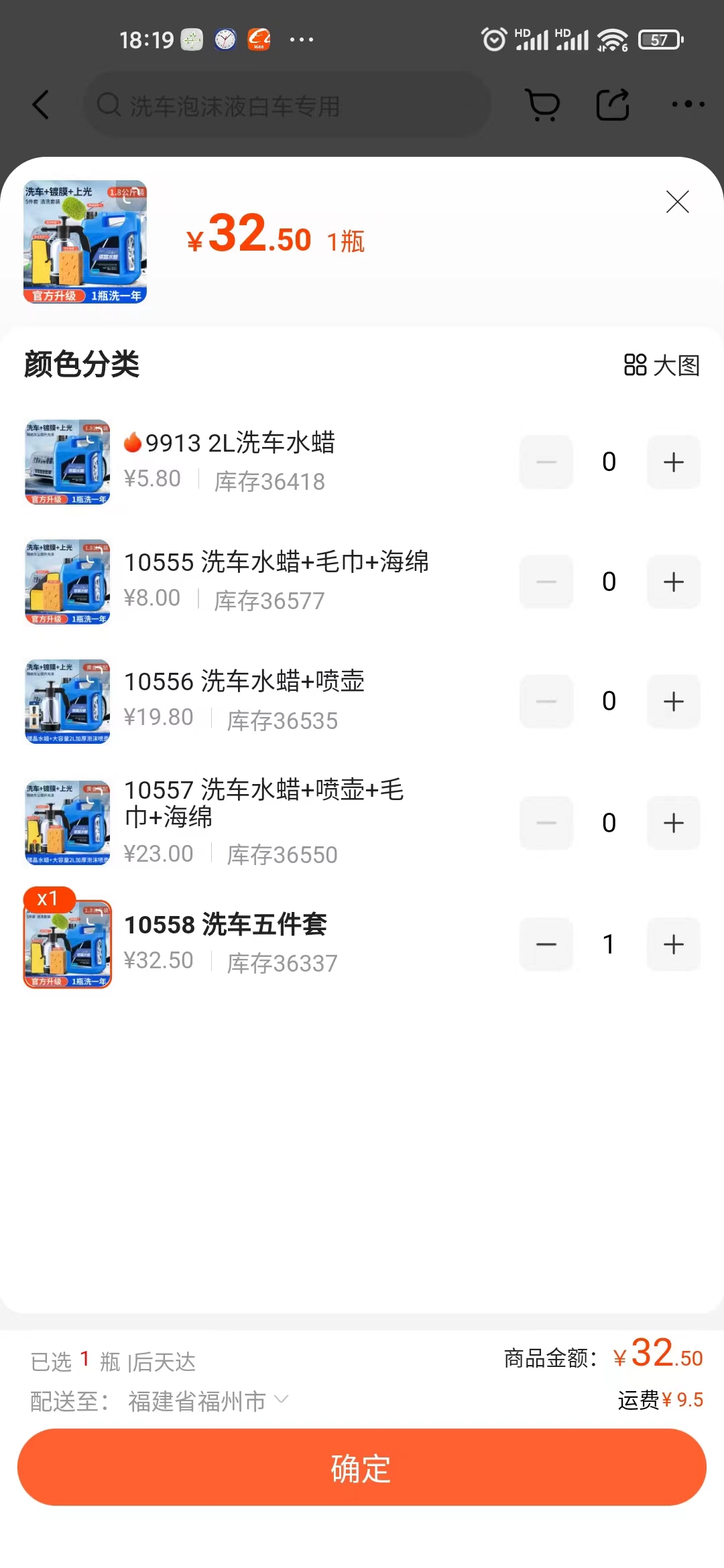Share this product
The width and height of the screenshot is (724, 1568).
(613, 105)
